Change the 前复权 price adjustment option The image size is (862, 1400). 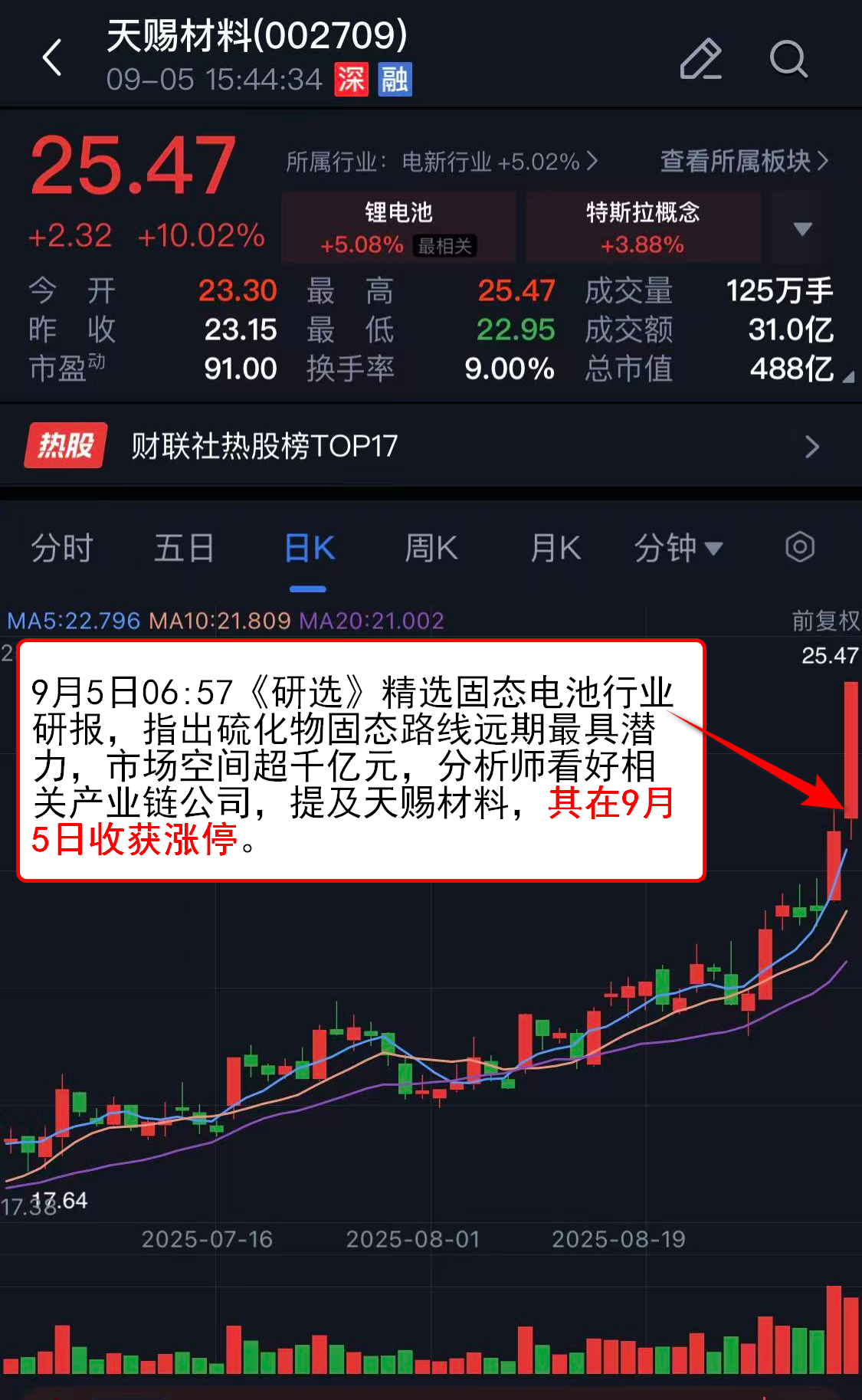click(x=825, y=620)
